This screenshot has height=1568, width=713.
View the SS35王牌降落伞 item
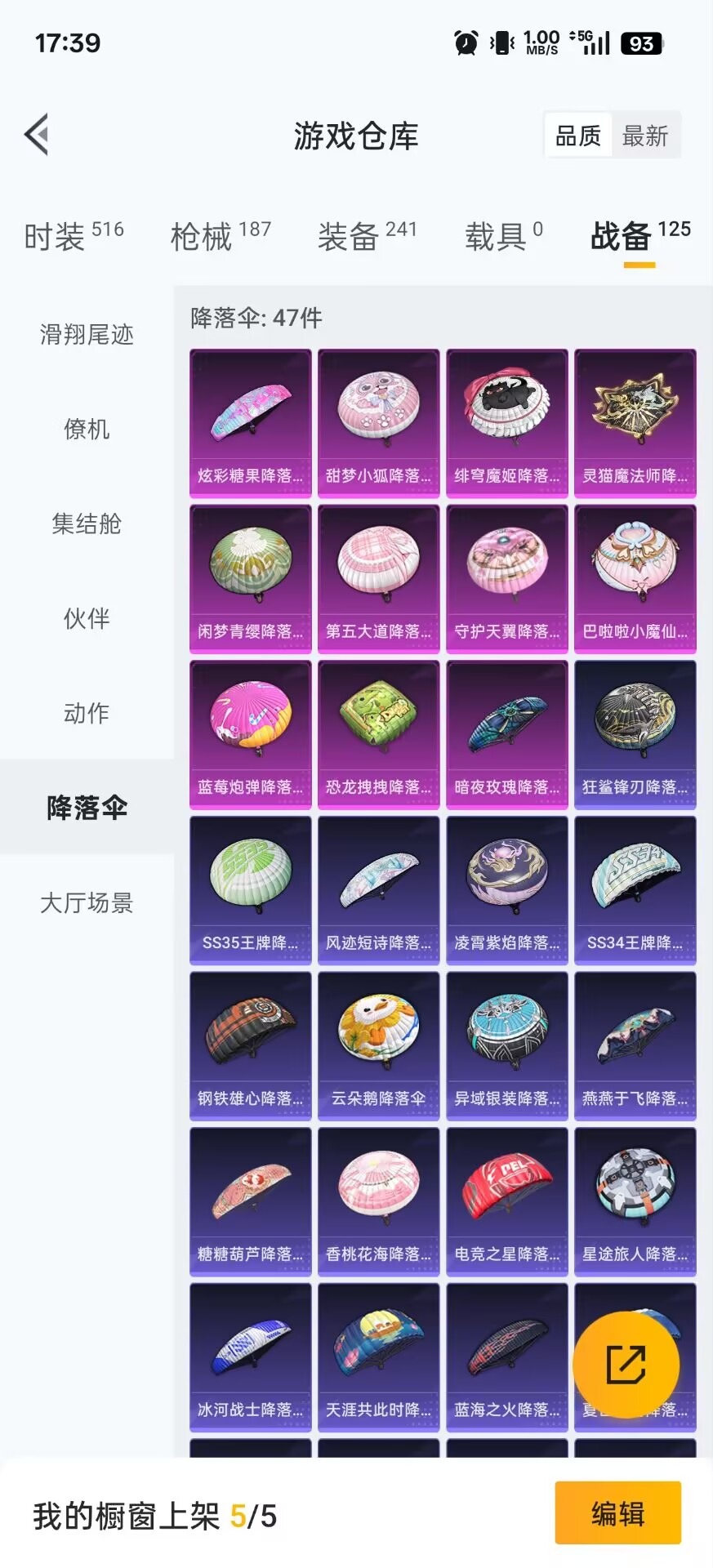251,890
